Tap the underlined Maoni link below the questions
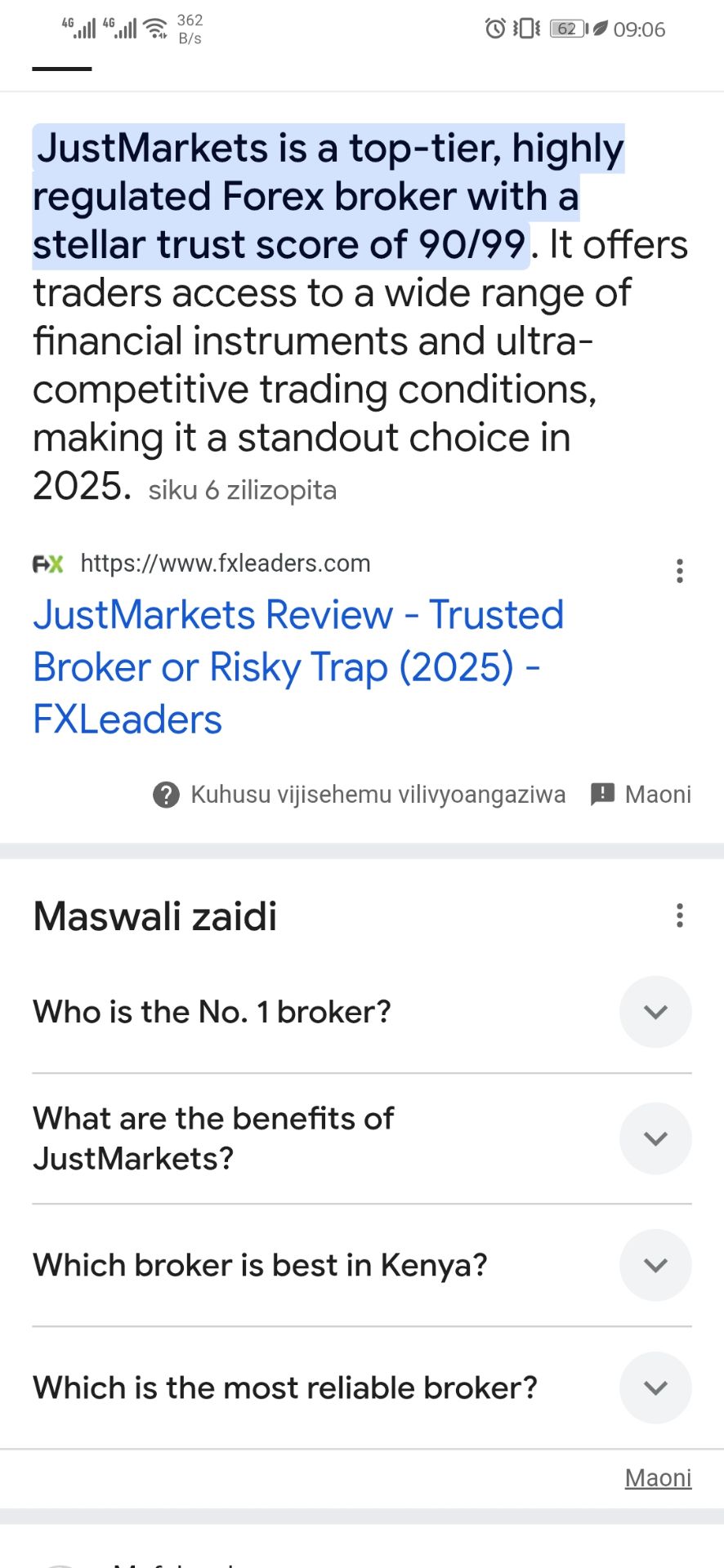This screenshot has height=1568, width=724. (x=658, y=1477)
